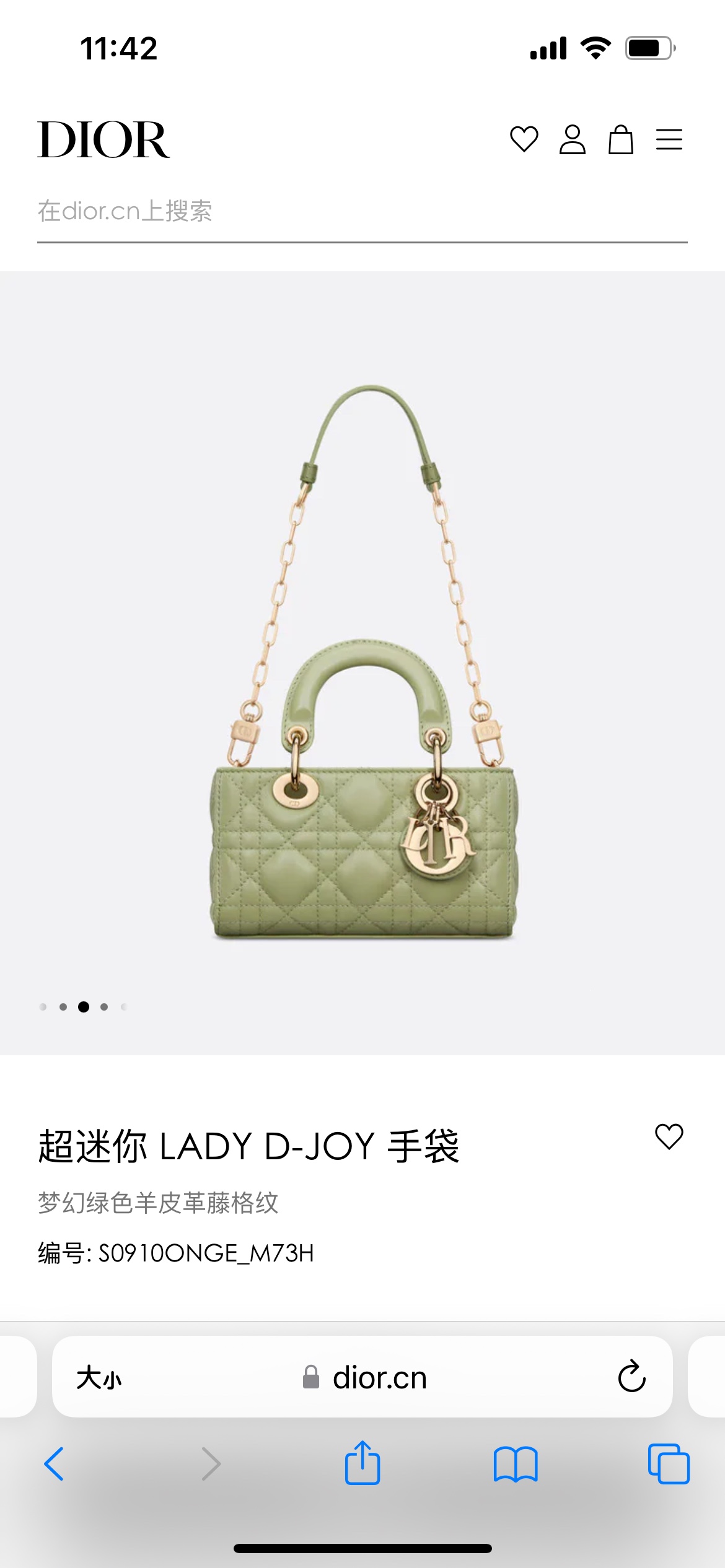Viewport: 725px width, 1568px height.
Task: Go back to previous page
Action: (x=54, y=1464)
